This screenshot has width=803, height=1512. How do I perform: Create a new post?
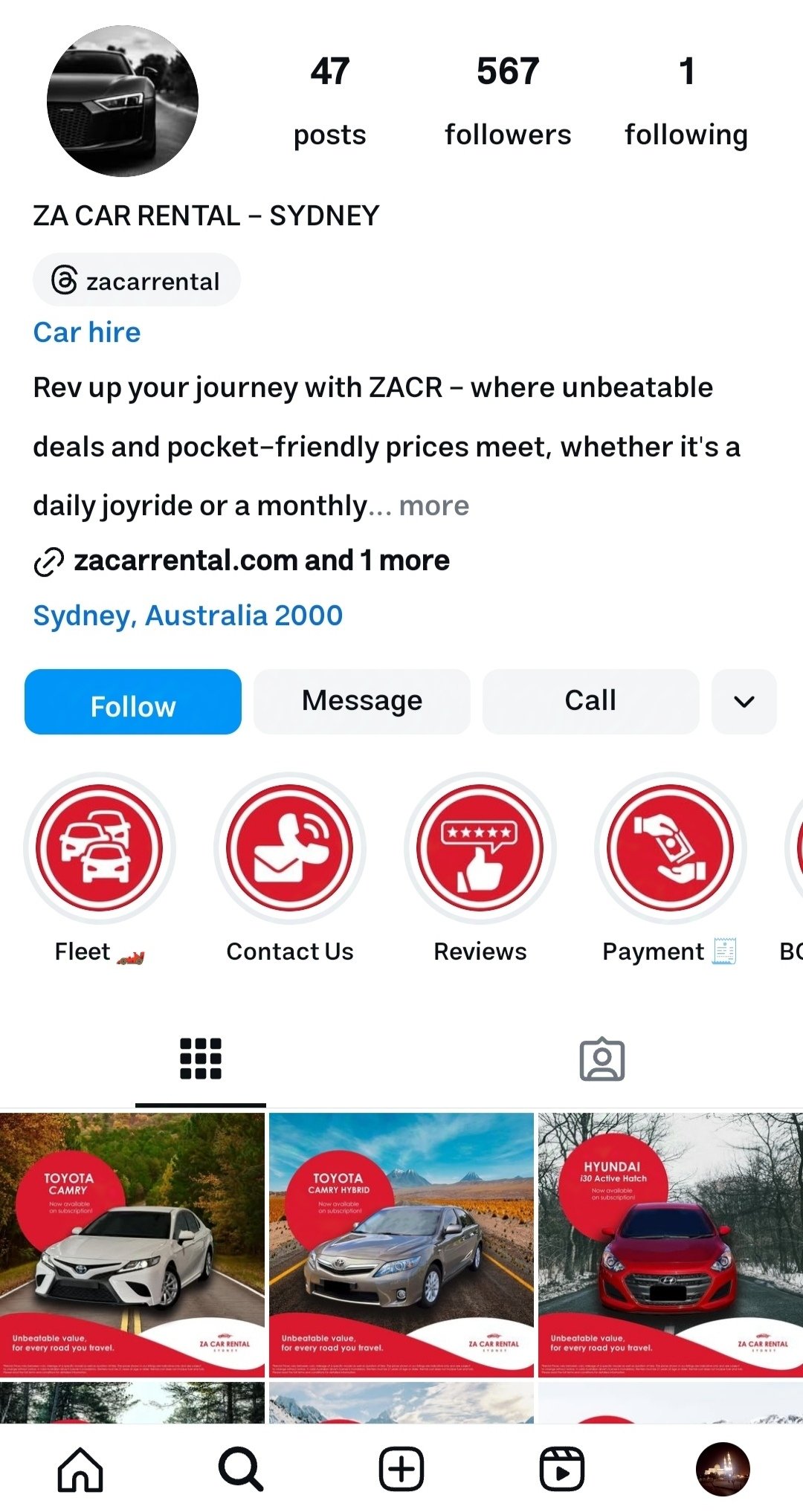[x=401, y=1469]
